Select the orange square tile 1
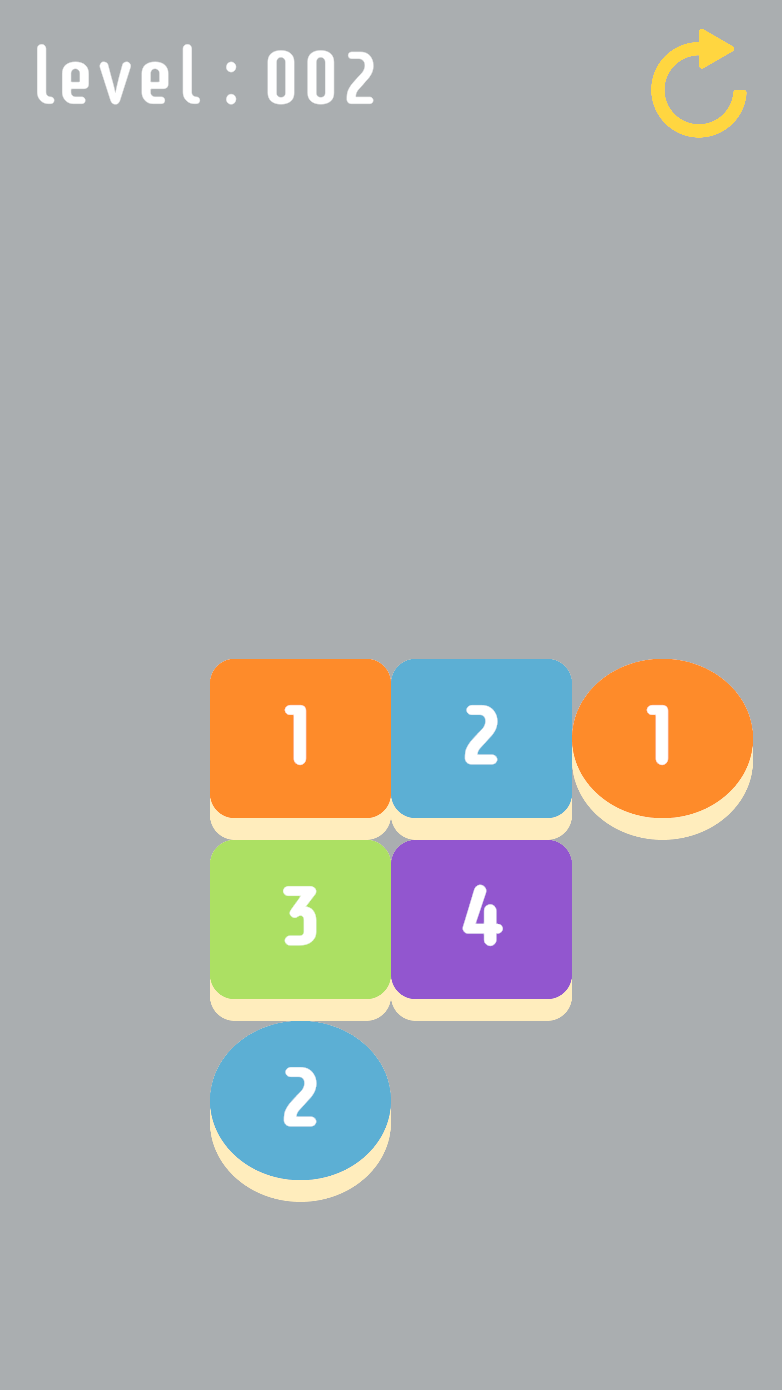The height and width of the screenshot is (1390, 782). pos(300,738)
